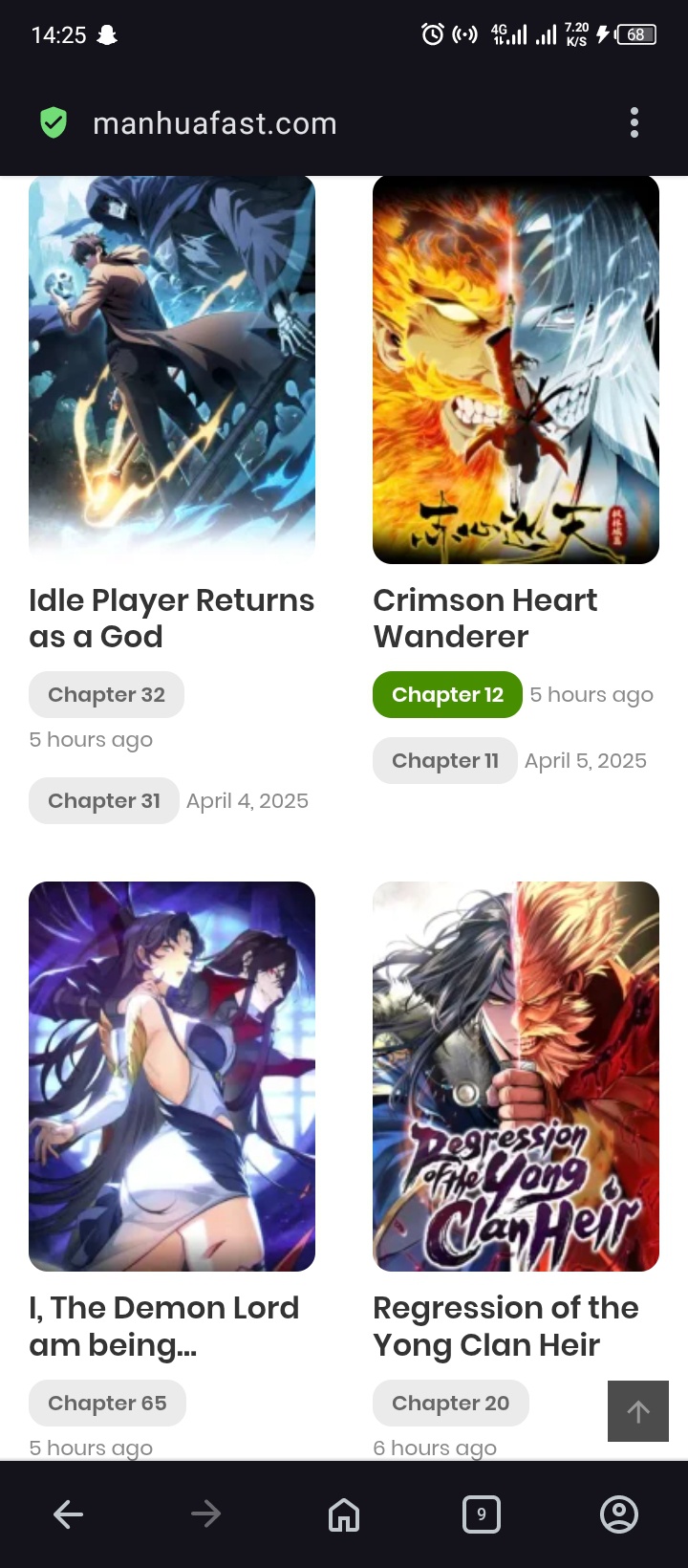688x1568 pixels.
Task: Open the Crimson Heart Wanderer title link
Action: coord(485,619)
